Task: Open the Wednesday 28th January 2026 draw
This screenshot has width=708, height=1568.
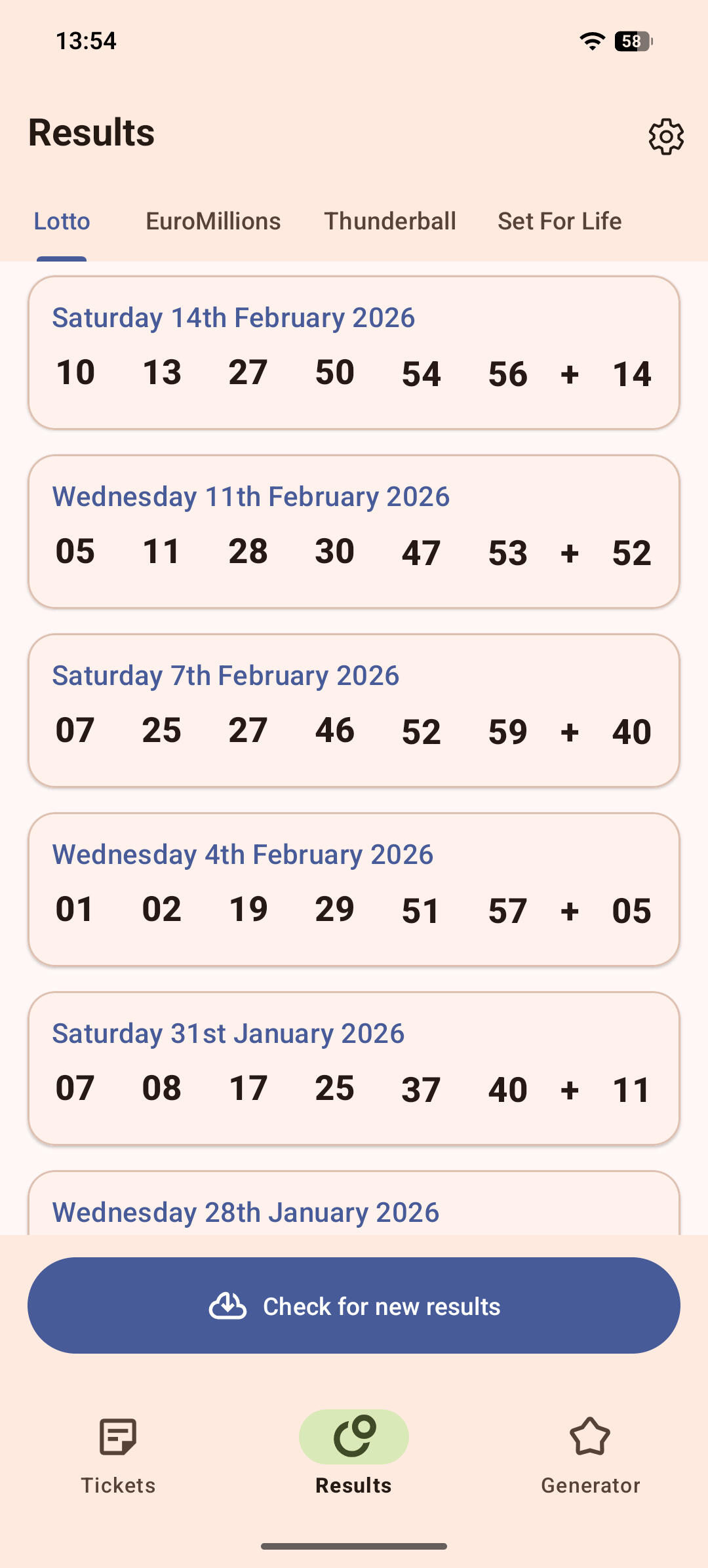Action: (x=354, y=1209)
